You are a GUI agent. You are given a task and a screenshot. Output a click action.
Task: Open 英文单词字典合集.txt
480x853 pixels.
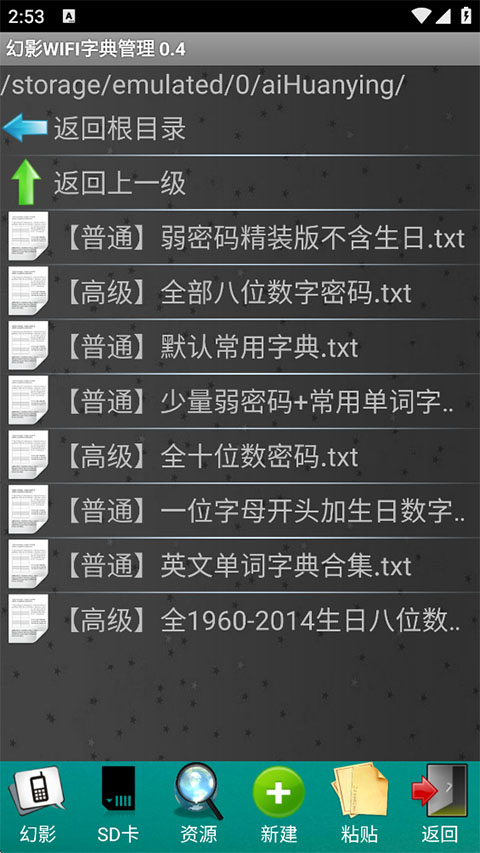pyautogui.click(x=240, y=565)
